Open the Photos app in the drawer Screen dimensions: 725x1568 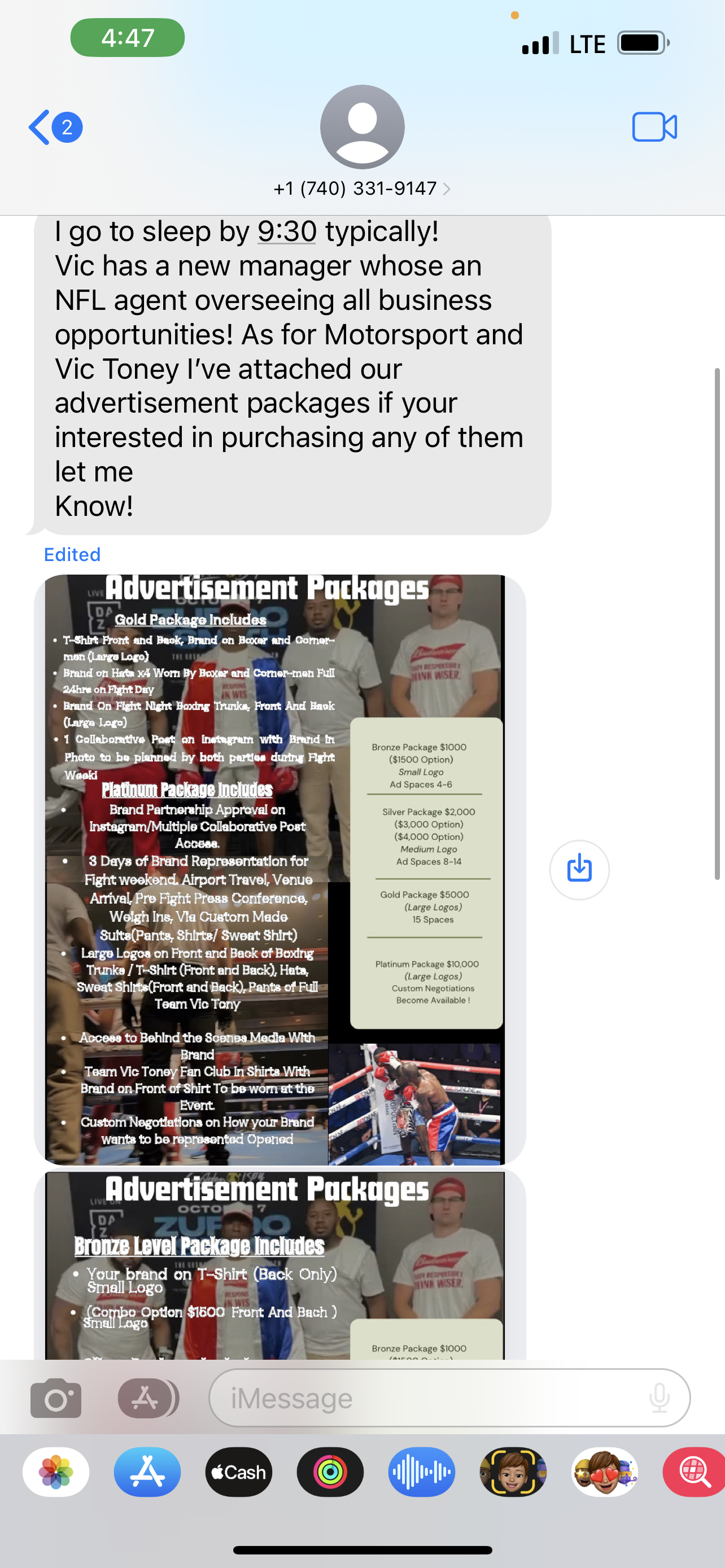click(x=56, y=1472)
